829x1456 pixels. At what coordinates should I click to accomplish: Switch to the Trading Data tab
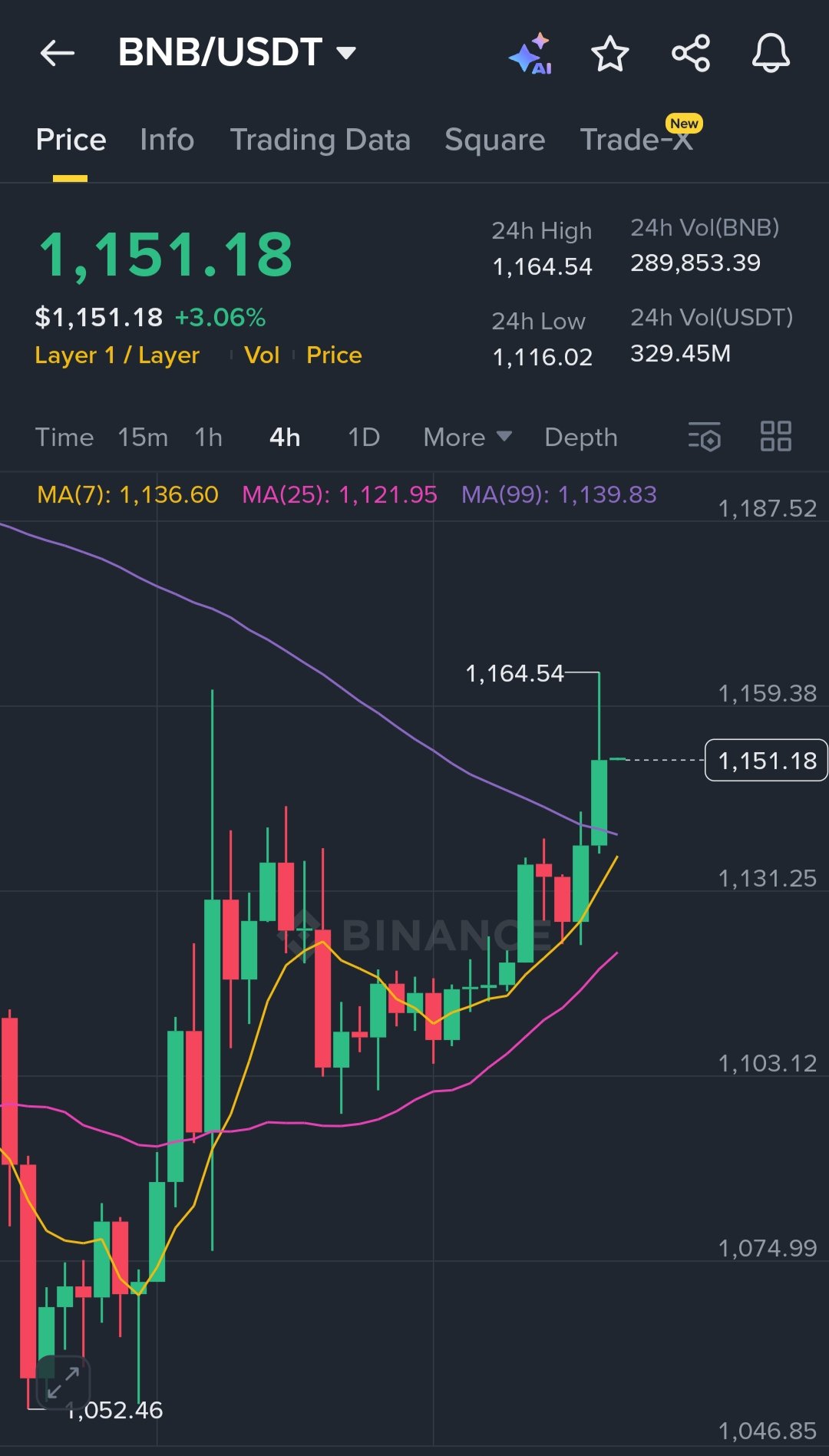pos(320,140)
